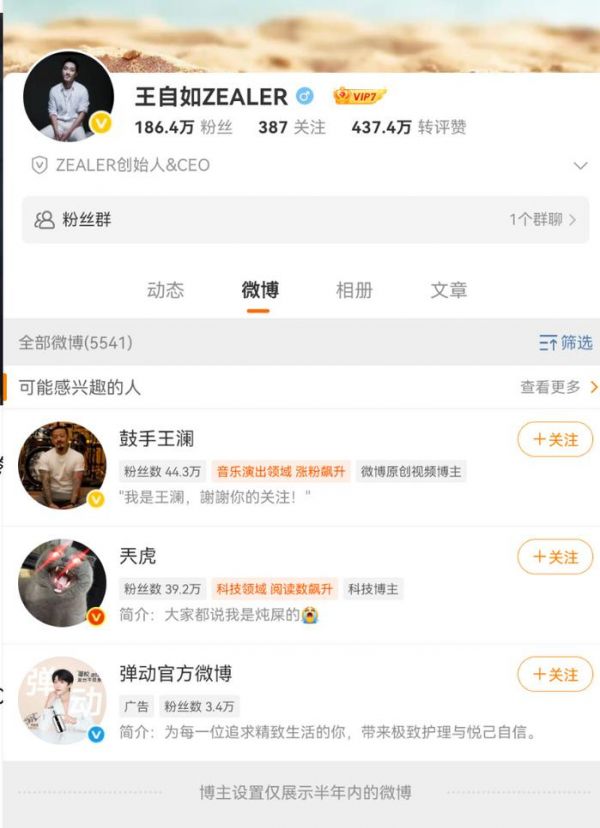Open the 文章 tab
The image size is (600, 828).
448,291
